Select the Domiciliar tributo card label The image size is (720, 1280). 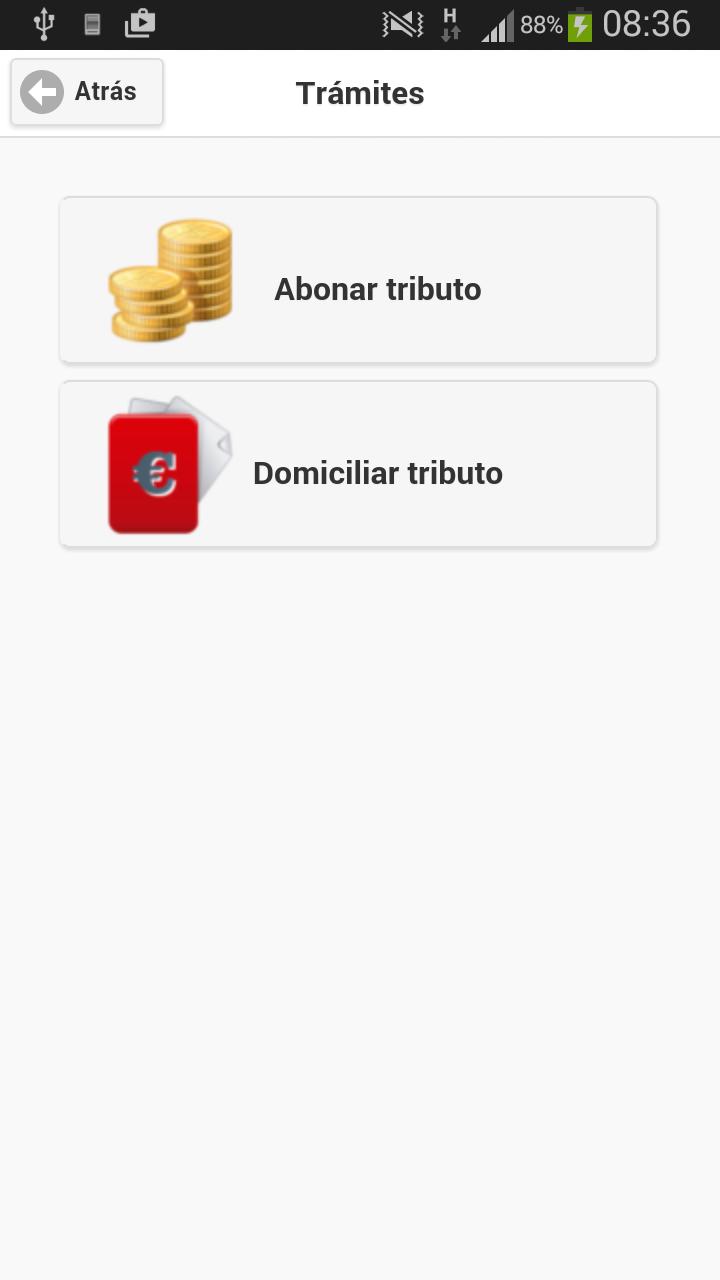(x=378, y=473)
